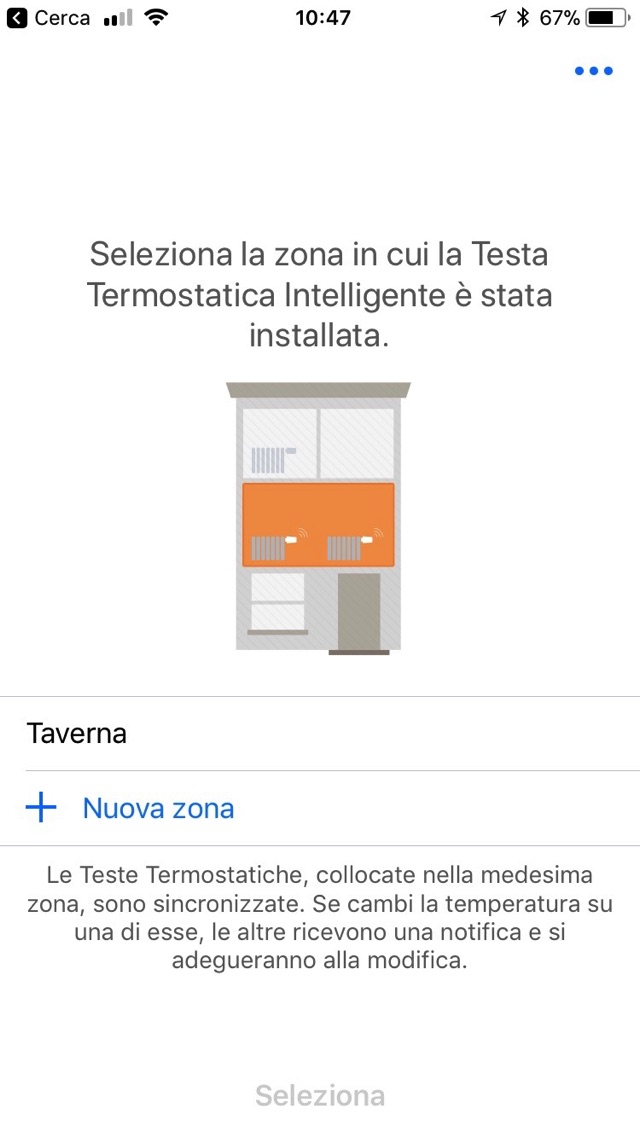This screenshot has height=1138, width=640.
Task: Open the three-dot overflow menu
Action: [x=593, y=71]
